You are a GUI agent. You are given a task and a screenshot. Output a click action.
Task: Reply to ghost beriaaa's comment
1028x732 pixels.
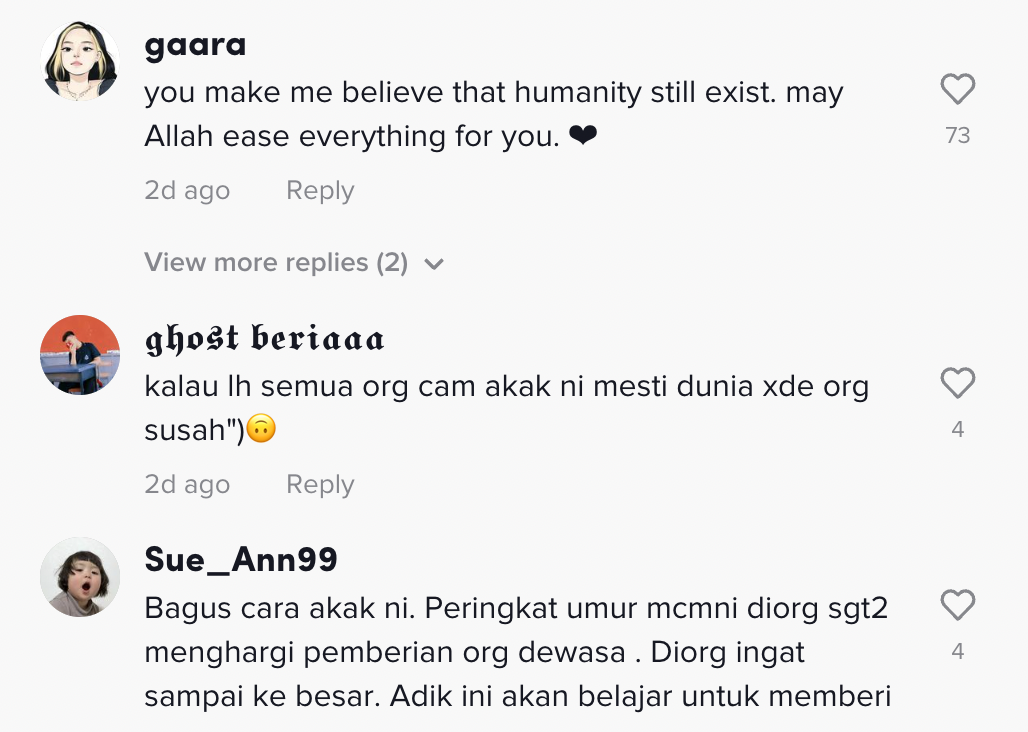pos(320,484)
